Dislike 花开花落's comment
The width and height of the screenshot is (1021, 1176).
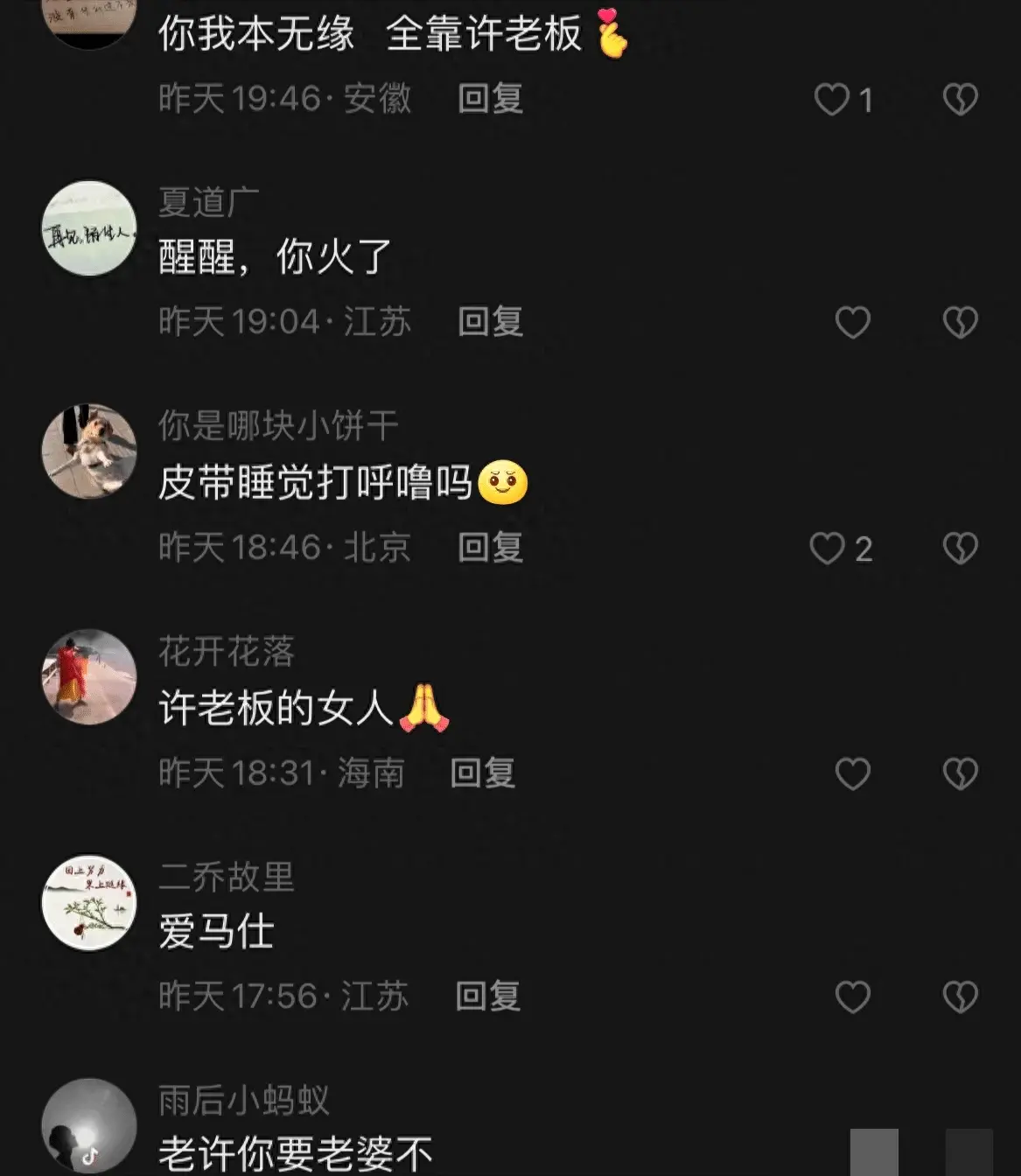960,774
